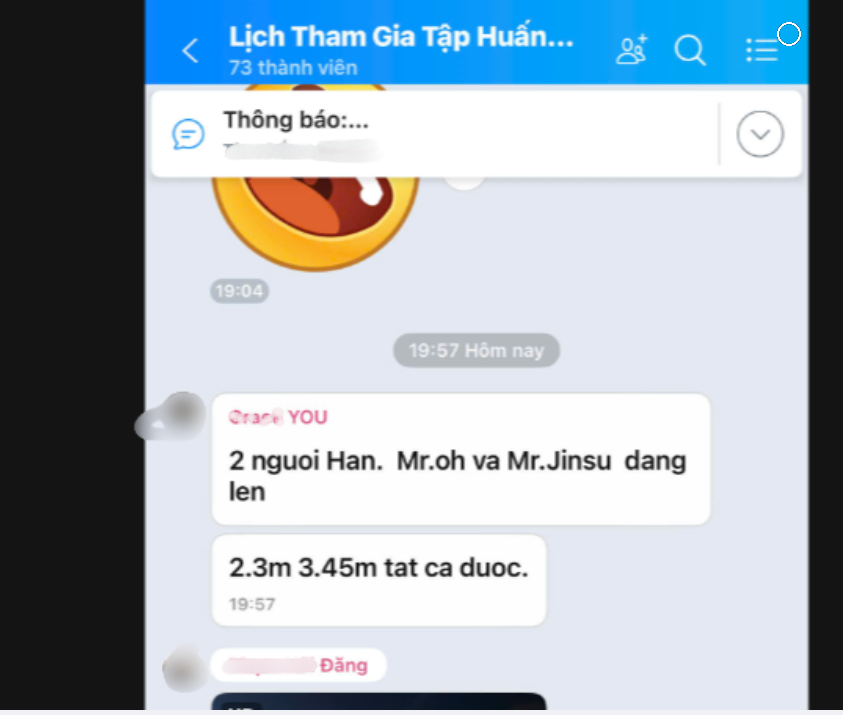Go back from the group chat

190,50
